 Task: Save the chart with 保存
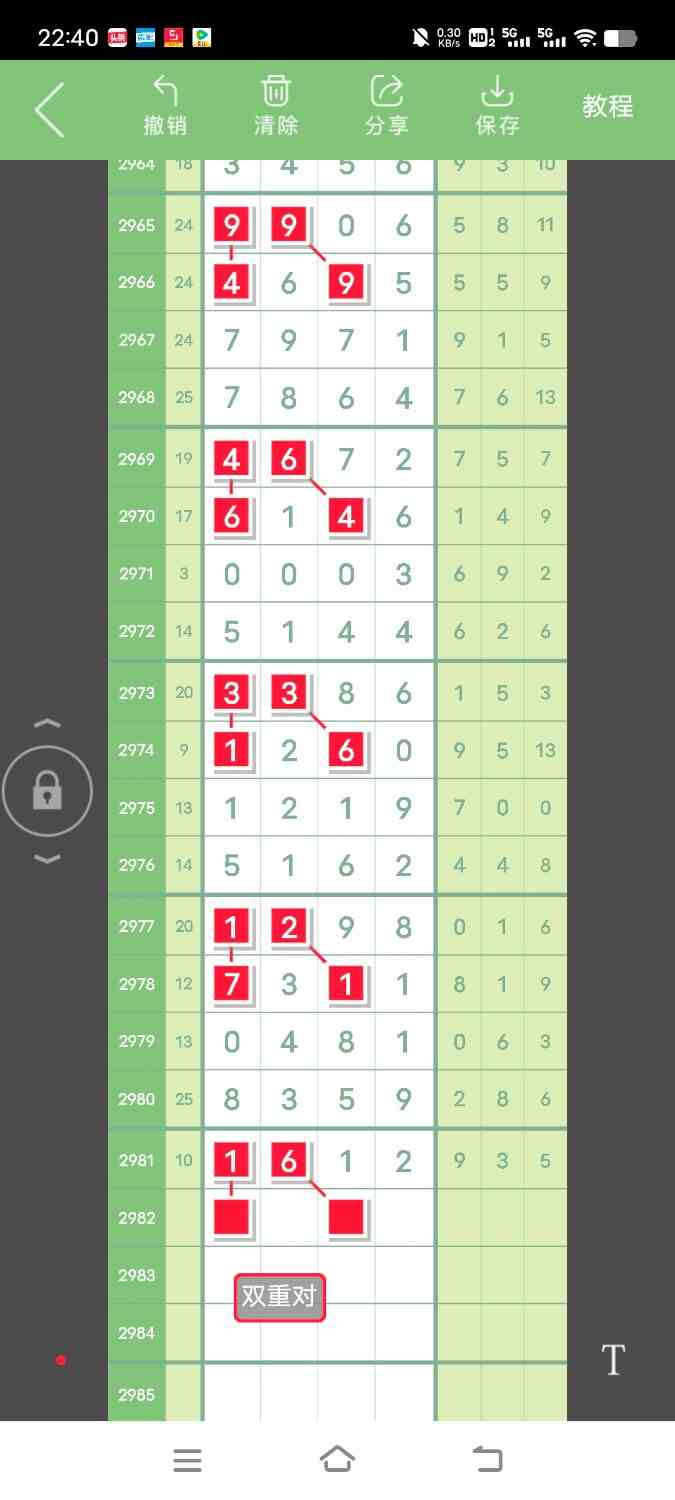pyautogui.click(x=497, y=106)
